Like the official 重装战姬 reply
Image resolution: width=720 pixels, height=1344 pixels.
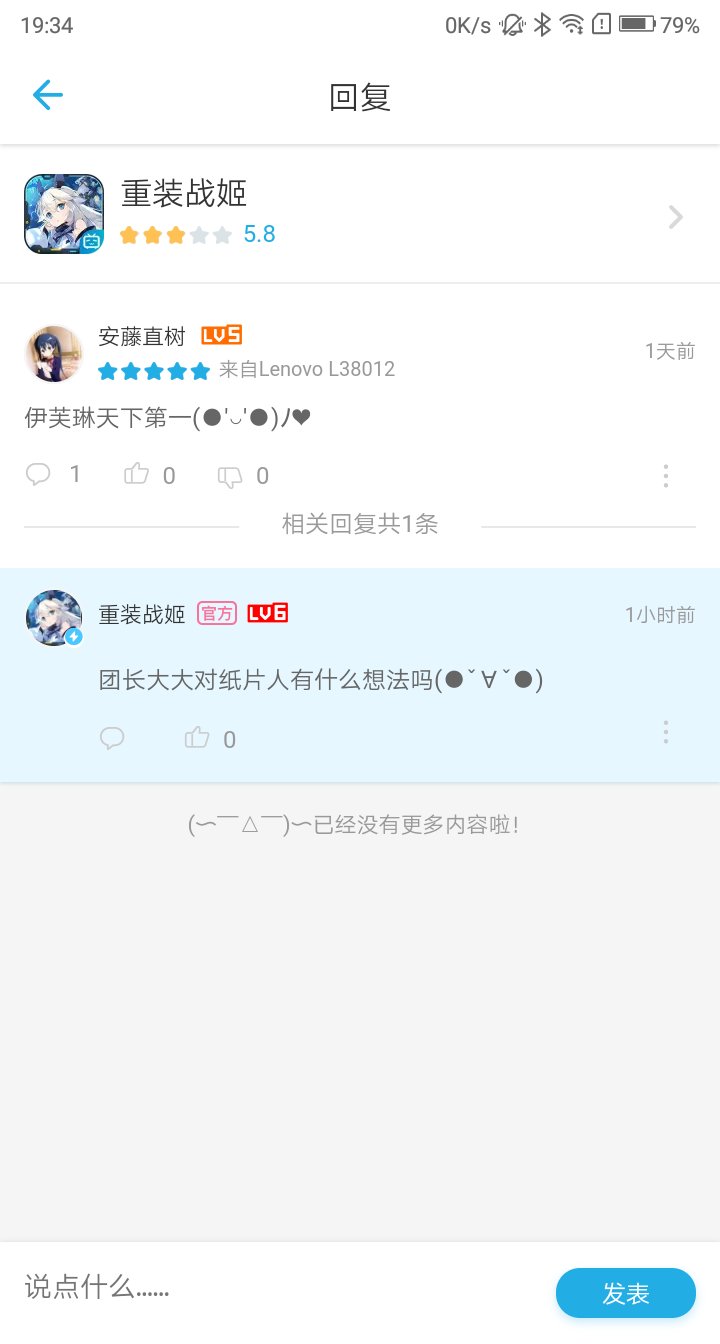tap(198, 739)
